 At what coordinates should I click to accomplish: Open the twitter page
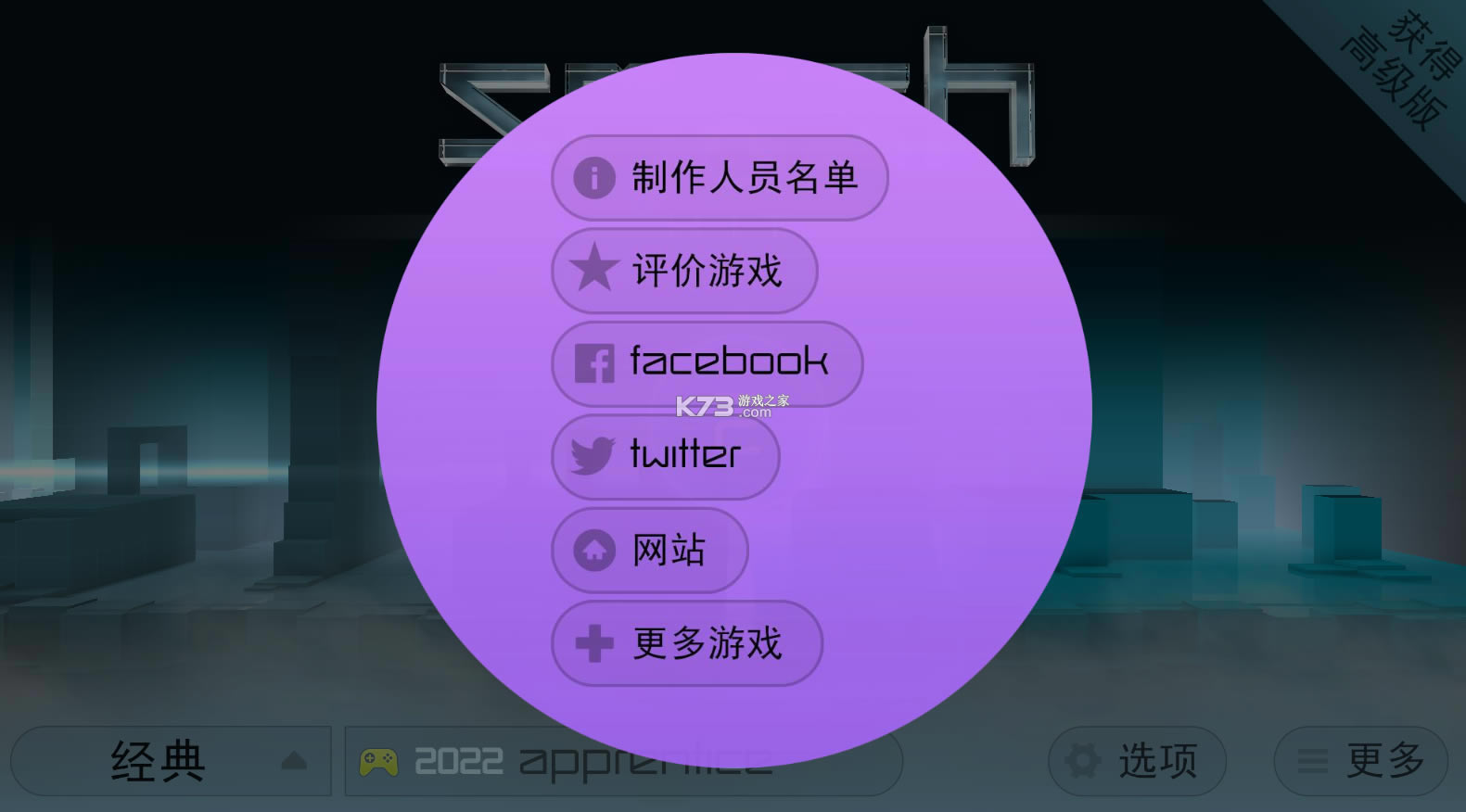[665, 456]
